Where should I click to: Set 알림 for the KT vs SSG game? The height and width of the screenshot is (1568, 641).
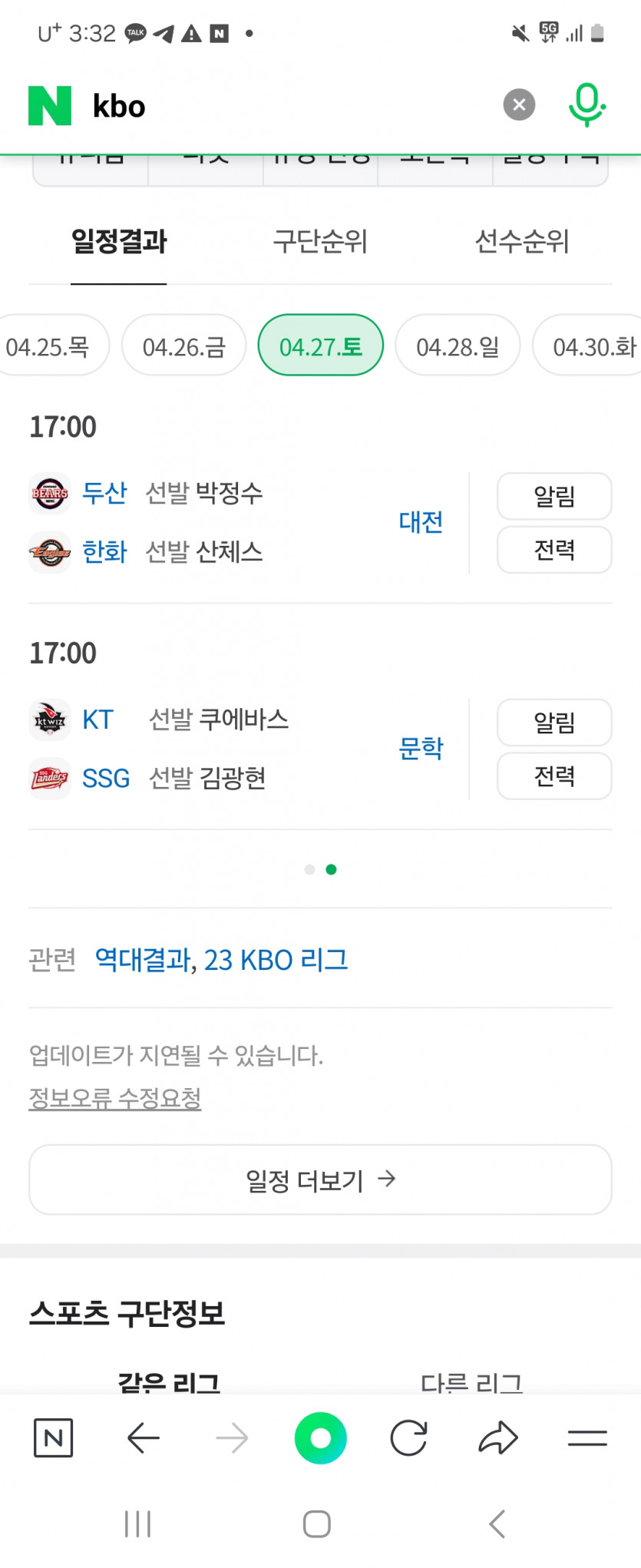coord(554,723)
